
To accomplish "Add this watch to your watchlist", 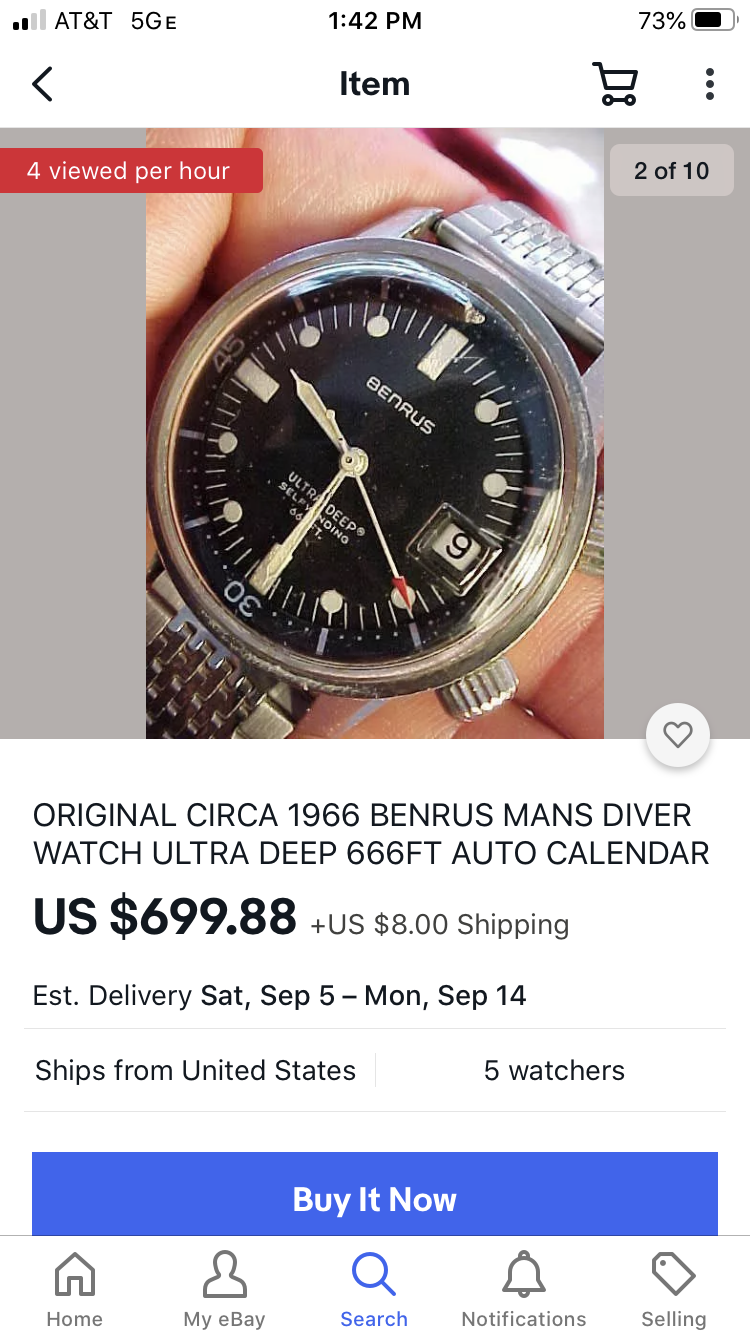I will coord(678,736).
